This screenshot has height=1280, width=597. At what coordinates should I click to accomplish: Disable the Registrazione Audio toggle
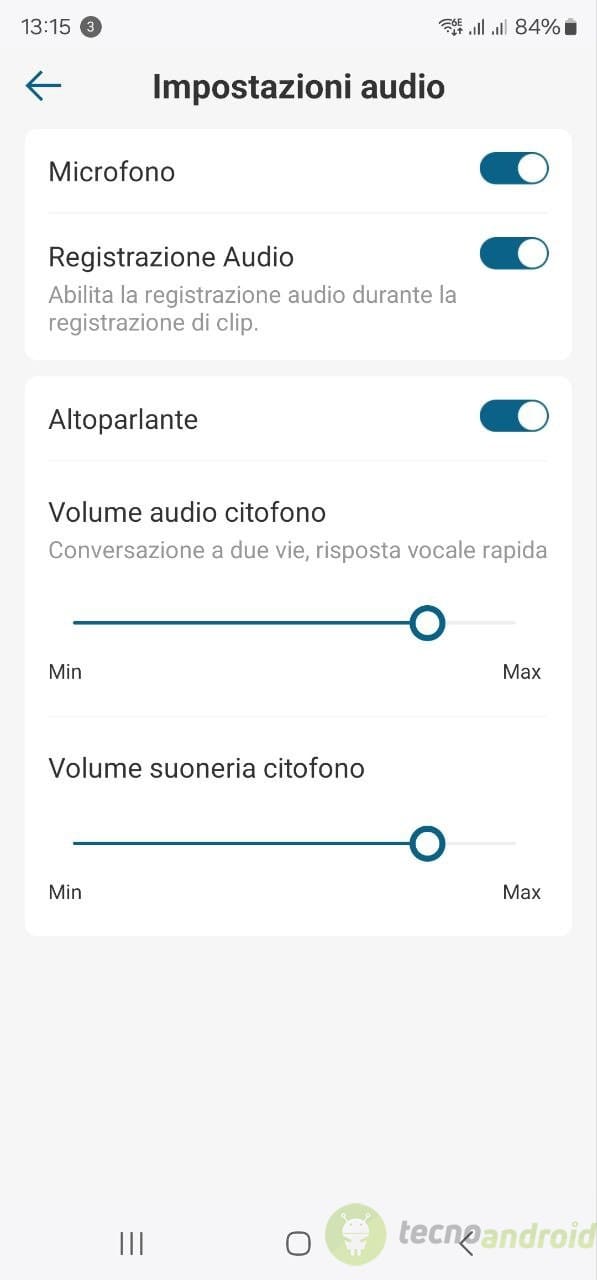click(x=514, y=254)
